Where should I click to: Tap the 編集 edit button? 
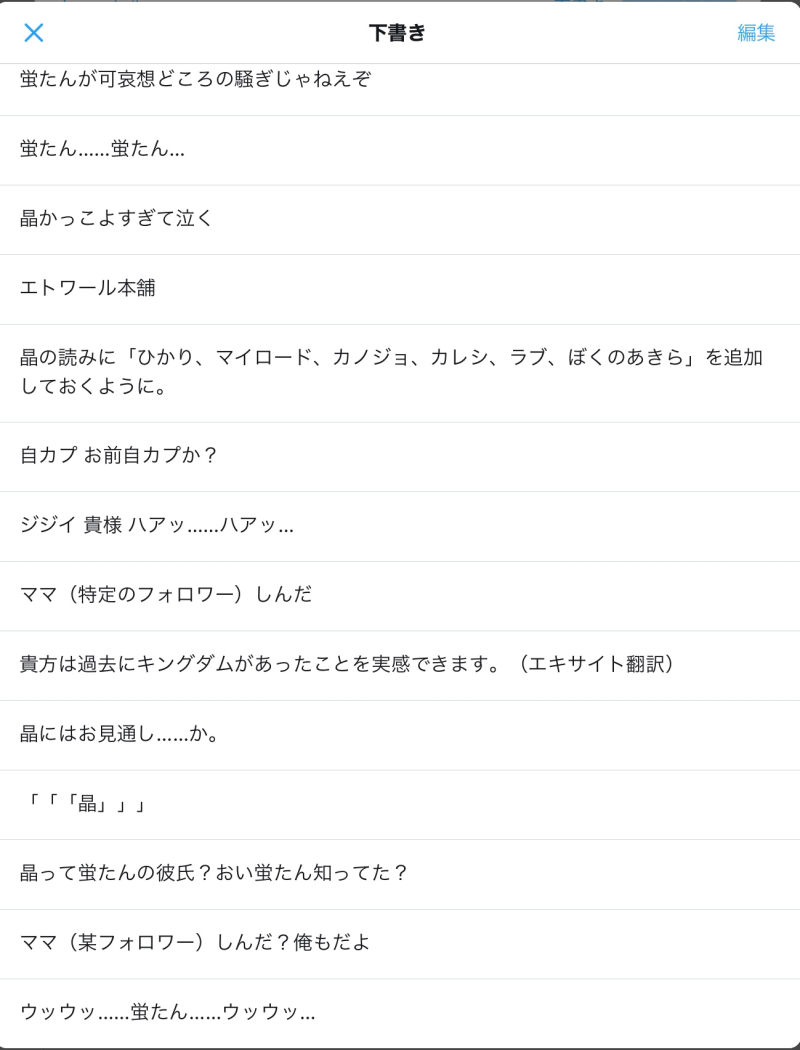tap(756, 33)
